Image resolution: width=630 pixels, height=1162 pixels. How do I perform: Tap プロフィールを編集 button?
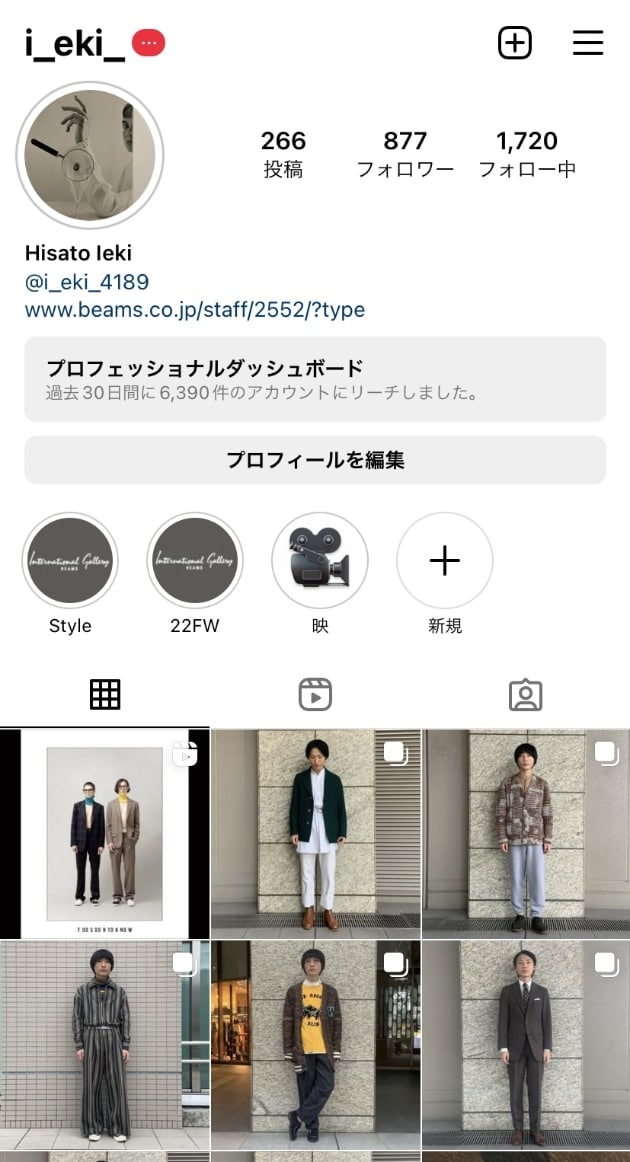[315, 460]
